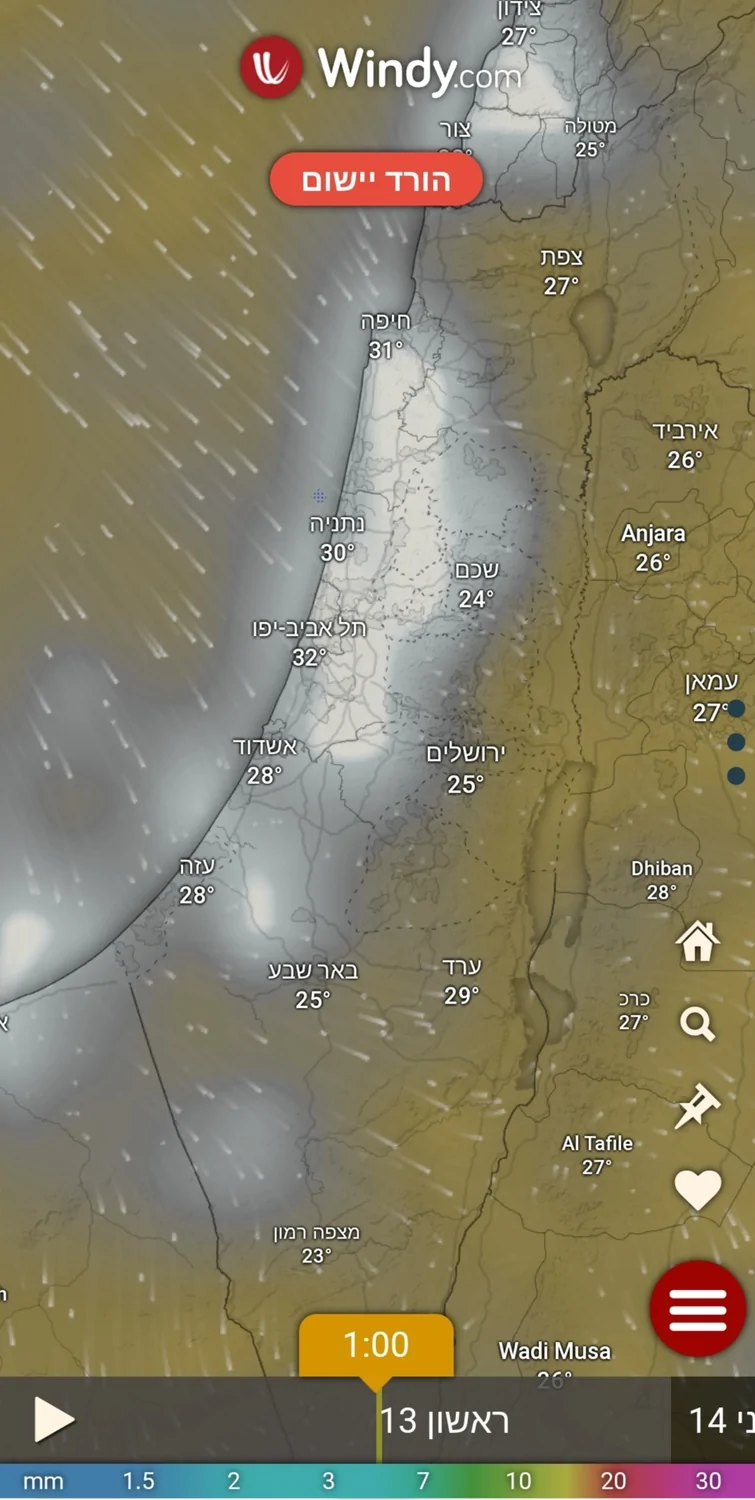Add this location to favorites with the heart icon
This screenshot has width=755, height=1500.
coord(697,1189)
